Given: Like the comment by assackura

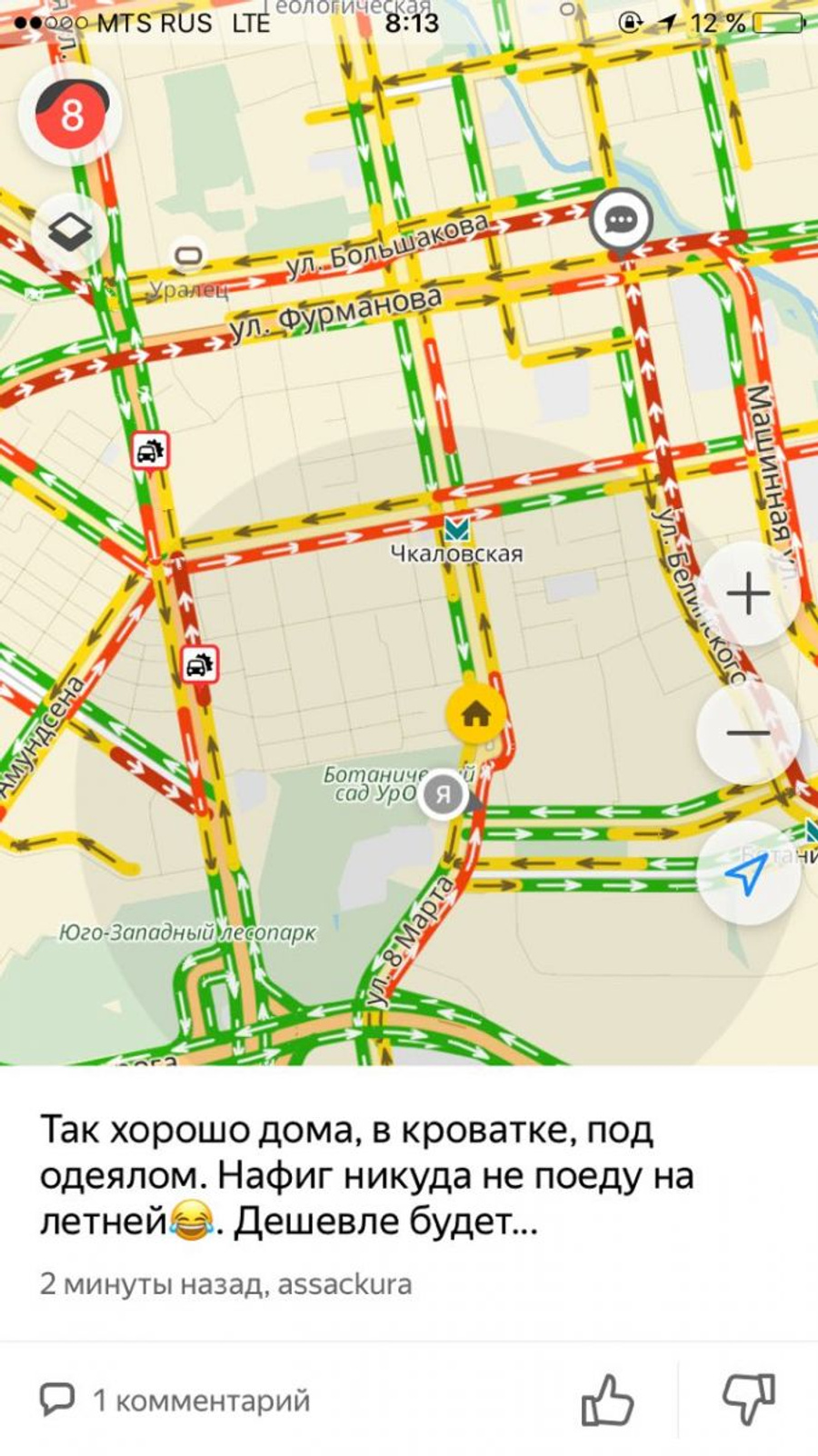Looking at the screenshot, I should pyautogui.click(x=607, y=1400).
